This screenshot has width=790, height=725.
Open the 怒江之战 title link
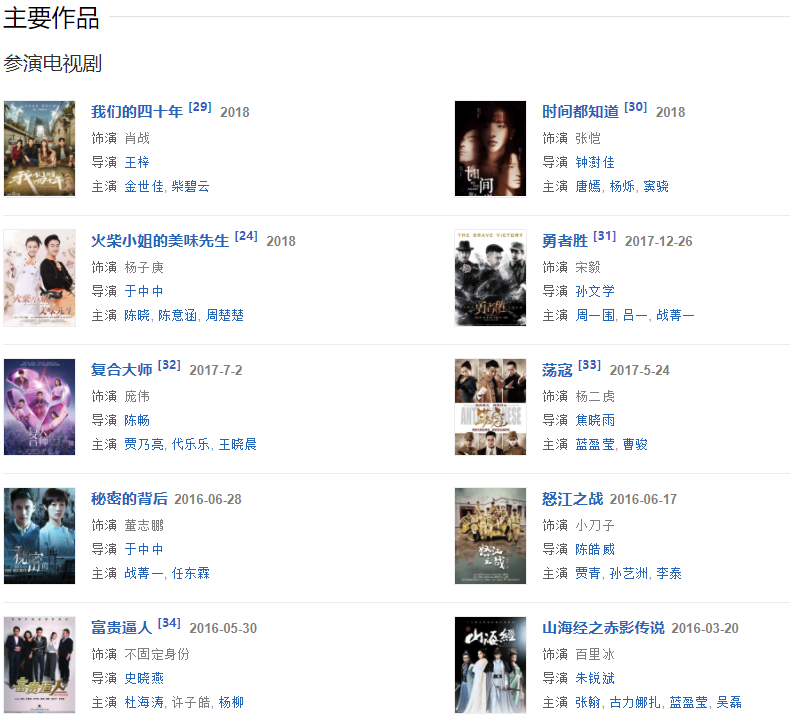click(572, 499)
